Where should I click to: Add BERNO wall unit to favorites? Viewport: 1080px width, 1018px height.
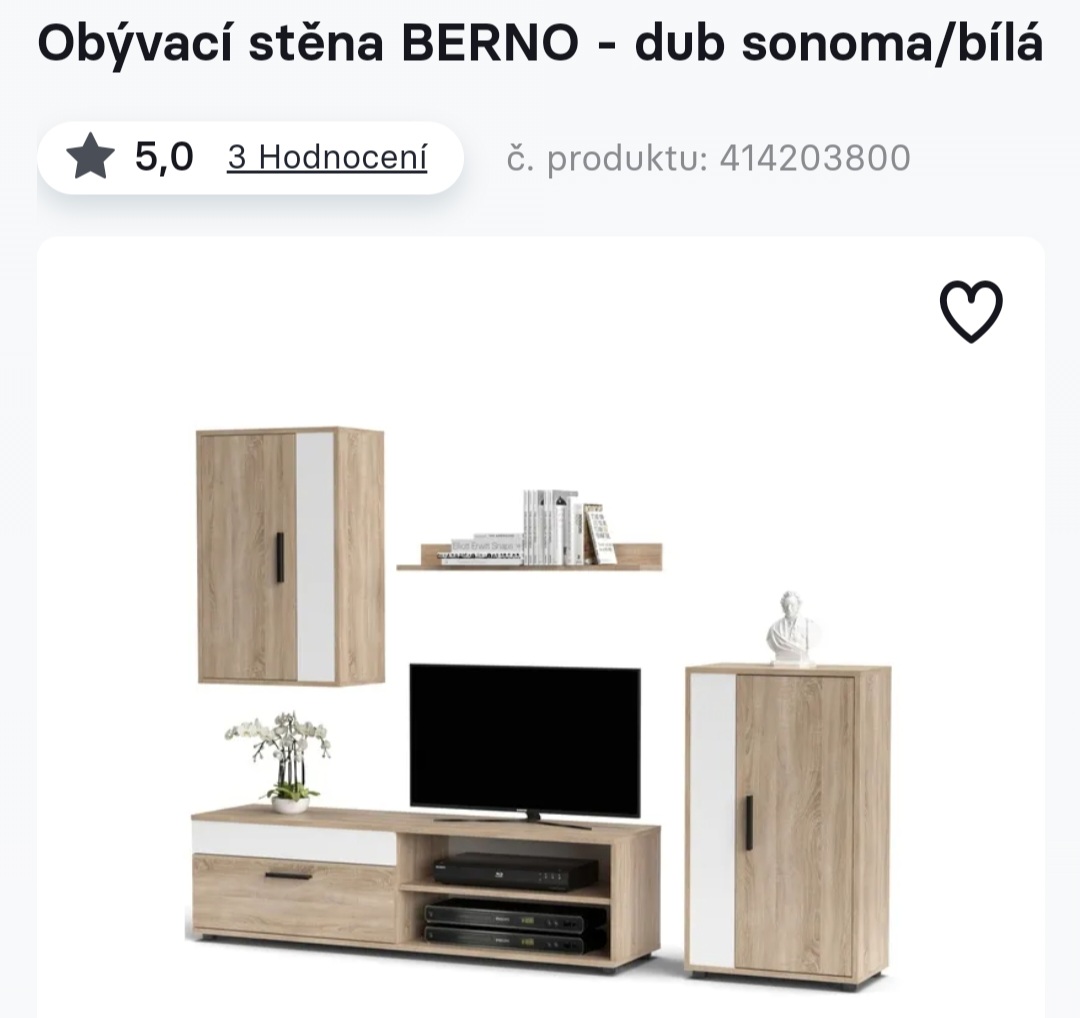[x=970, y=312]
